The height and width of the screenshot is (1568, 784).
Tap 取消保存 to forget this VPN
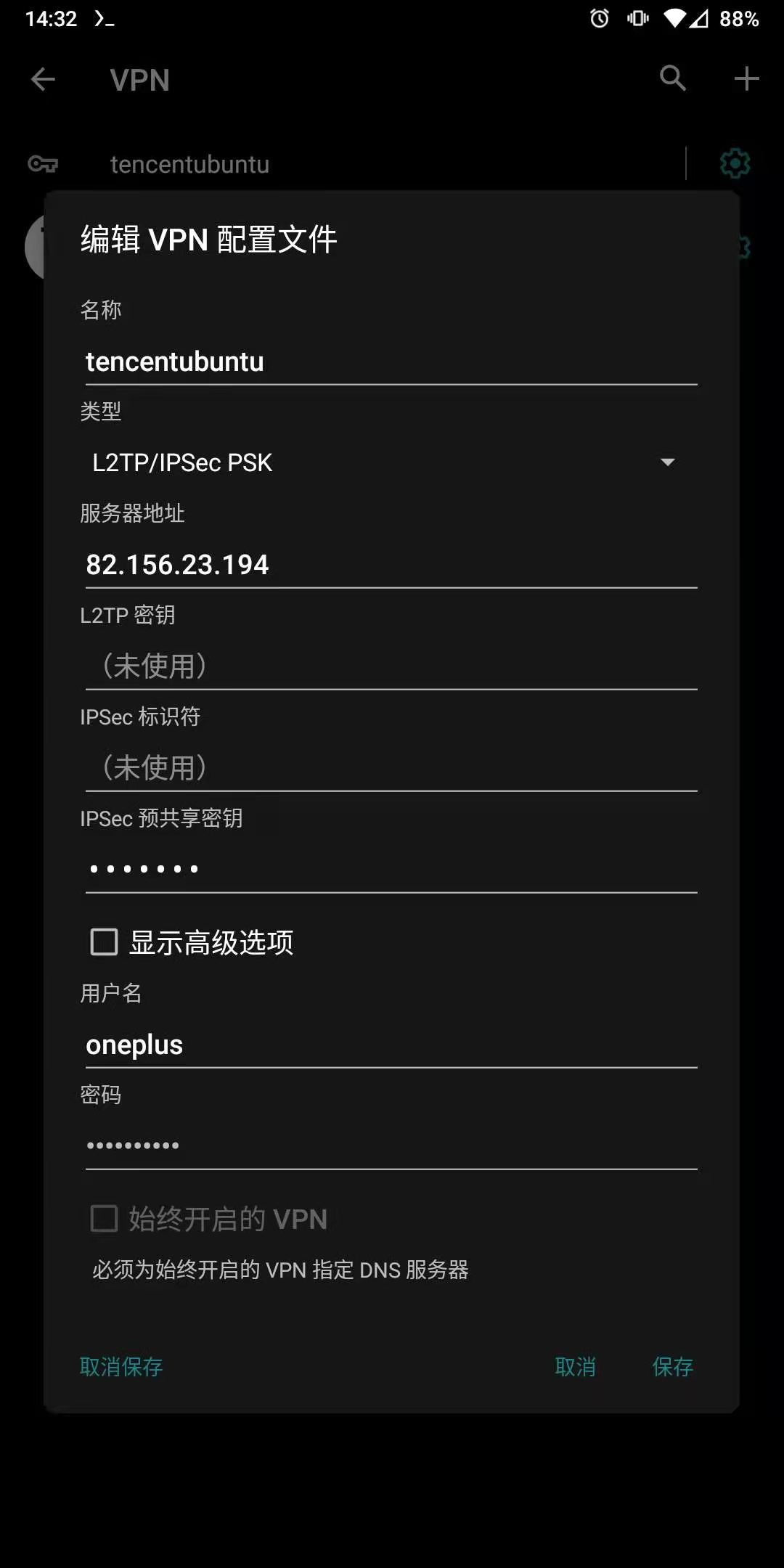(121, 1367)
